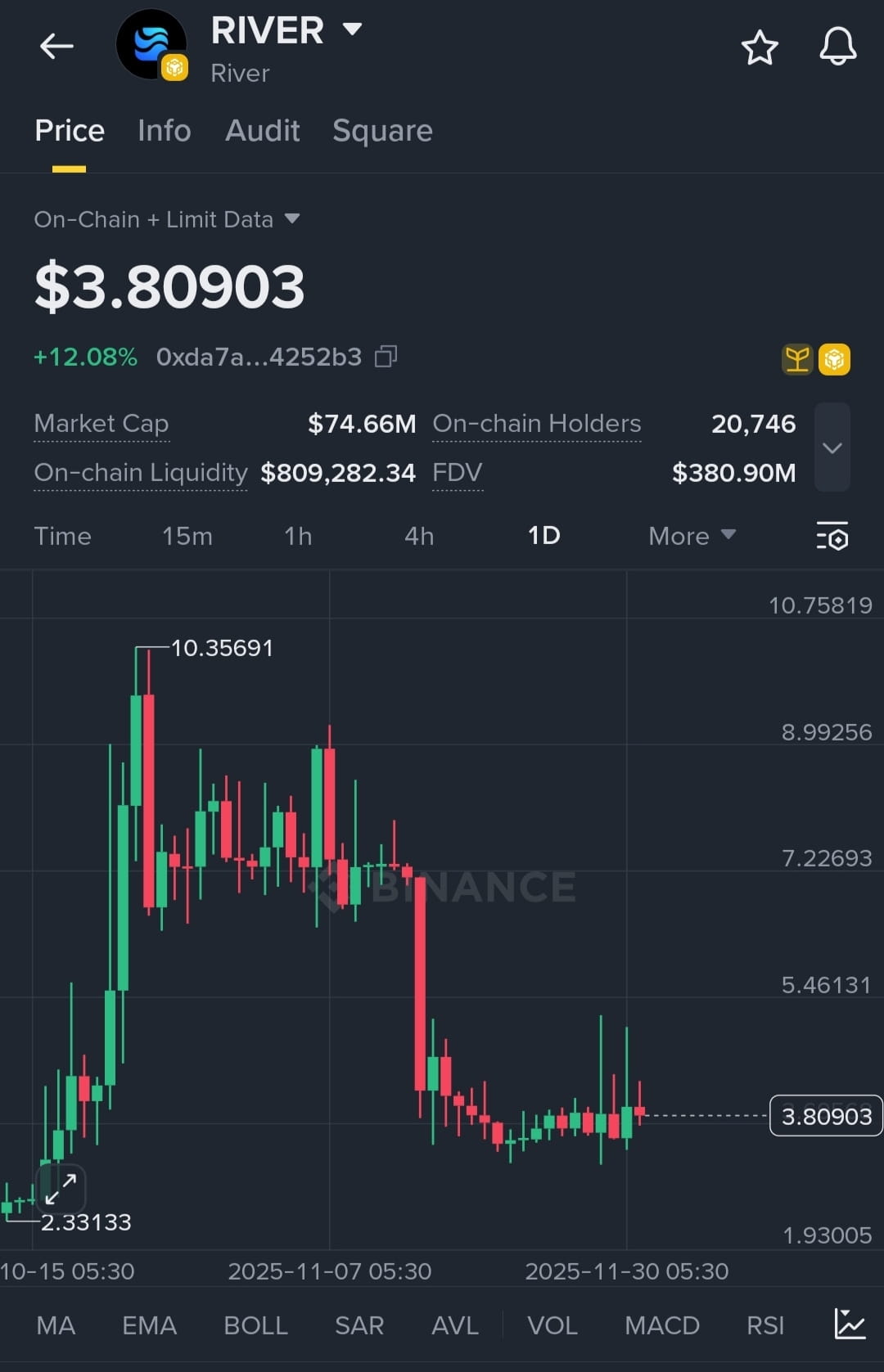The image size is (884, 1372).
Task: Add RIVER to favorites with star
Action: coord(759,47)
